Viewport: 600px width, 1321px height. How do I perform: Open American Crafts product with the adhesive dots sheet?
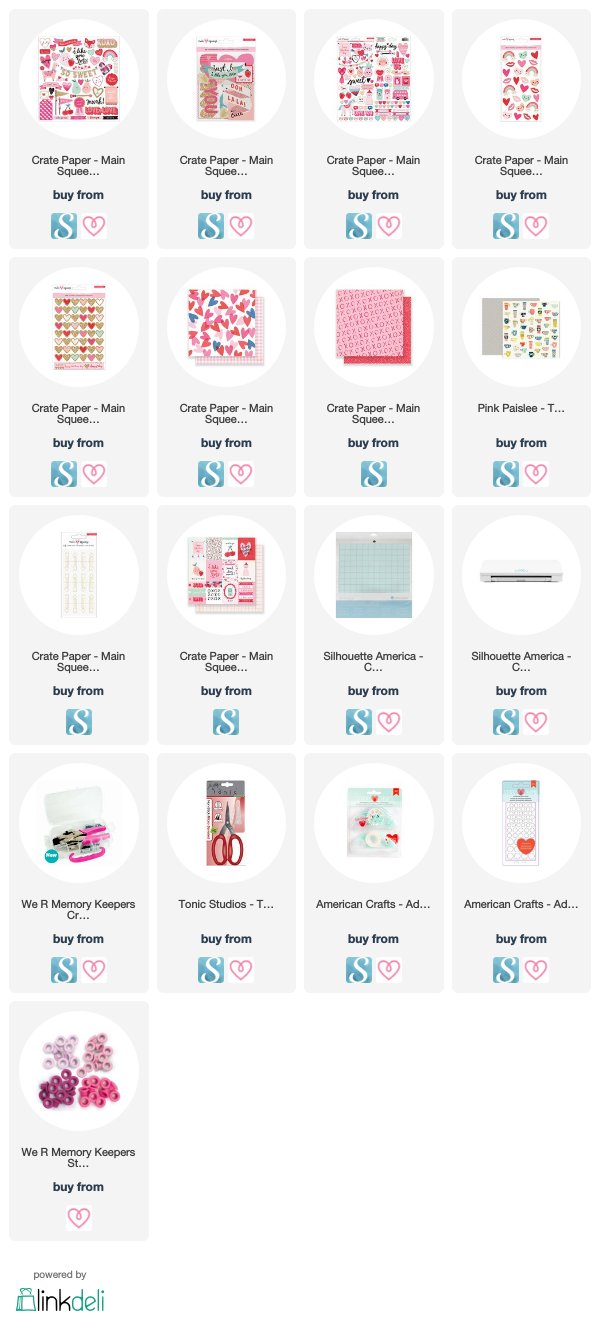tap(521, 873)
